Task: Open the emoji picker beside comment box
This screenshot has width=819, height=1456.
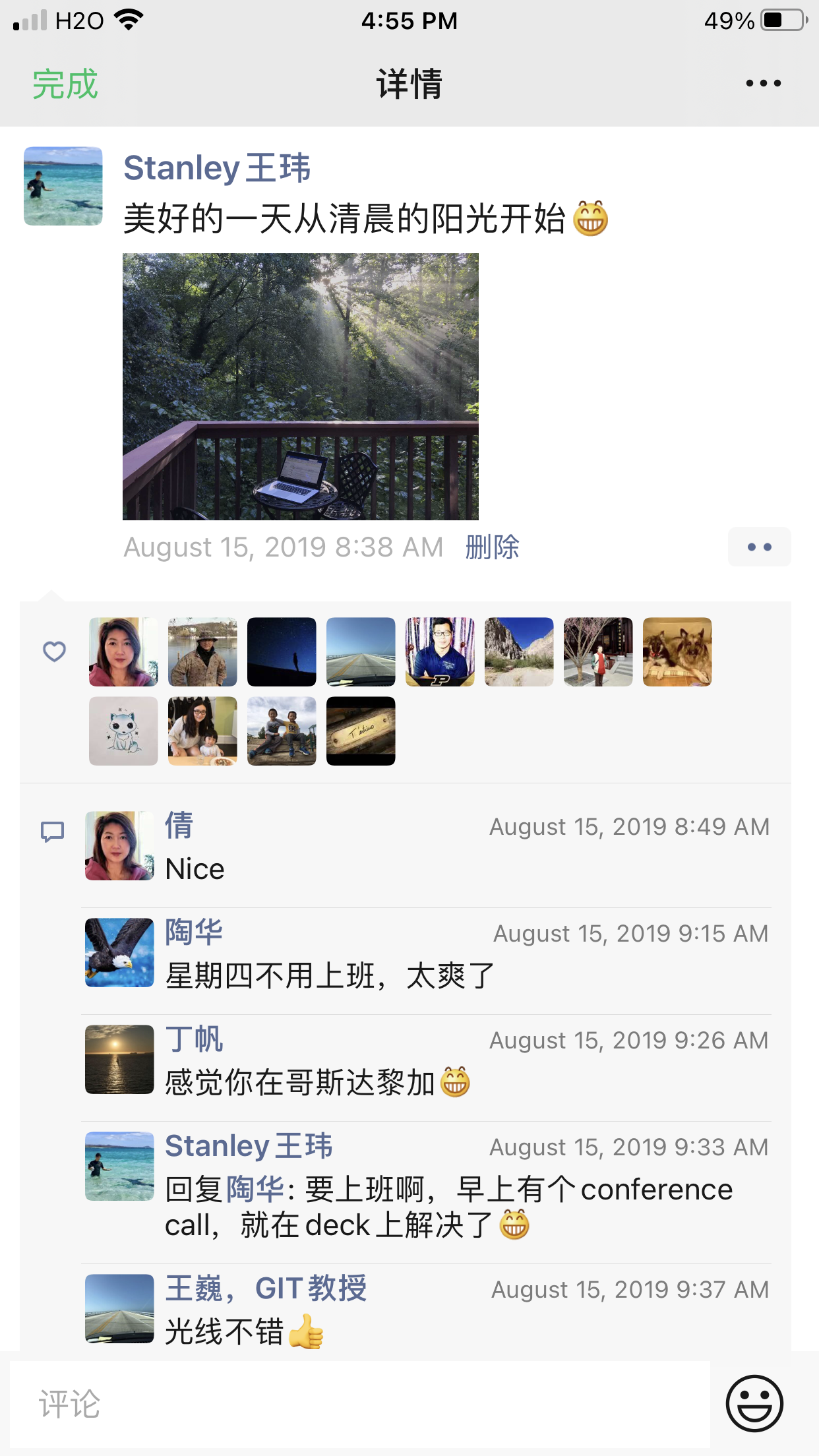Action: pos(754,1403)
